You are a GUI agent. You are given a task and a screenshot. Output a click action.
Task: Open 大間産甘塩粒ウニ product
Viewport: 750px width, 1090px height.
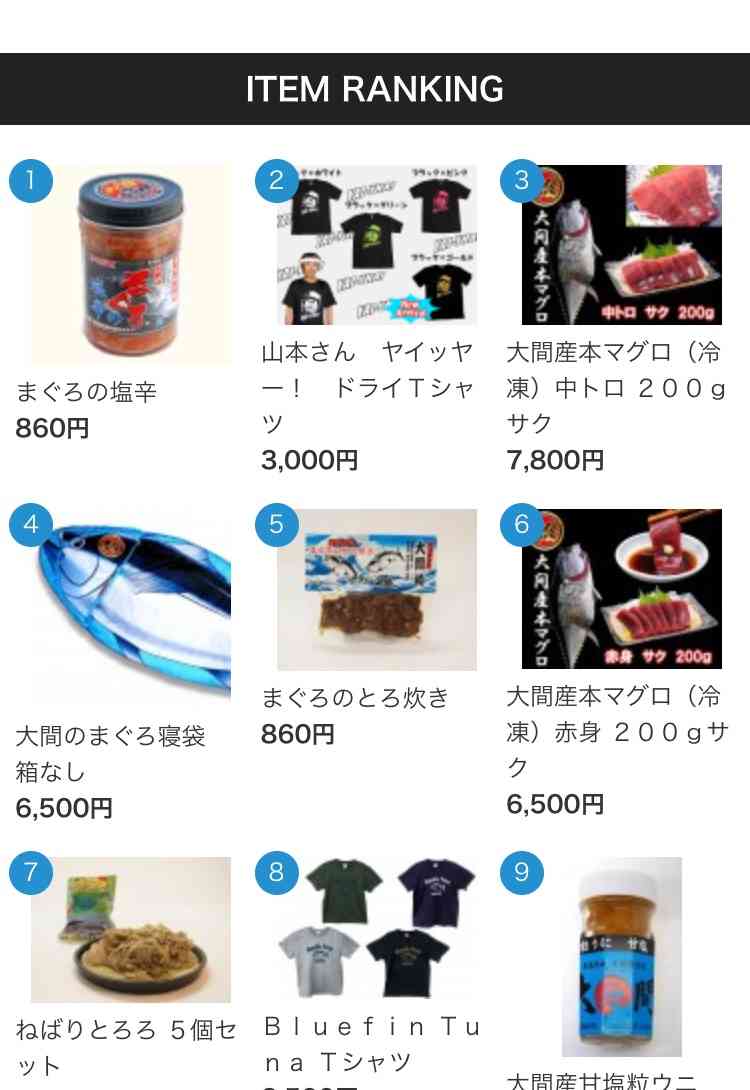coord(621,956)
